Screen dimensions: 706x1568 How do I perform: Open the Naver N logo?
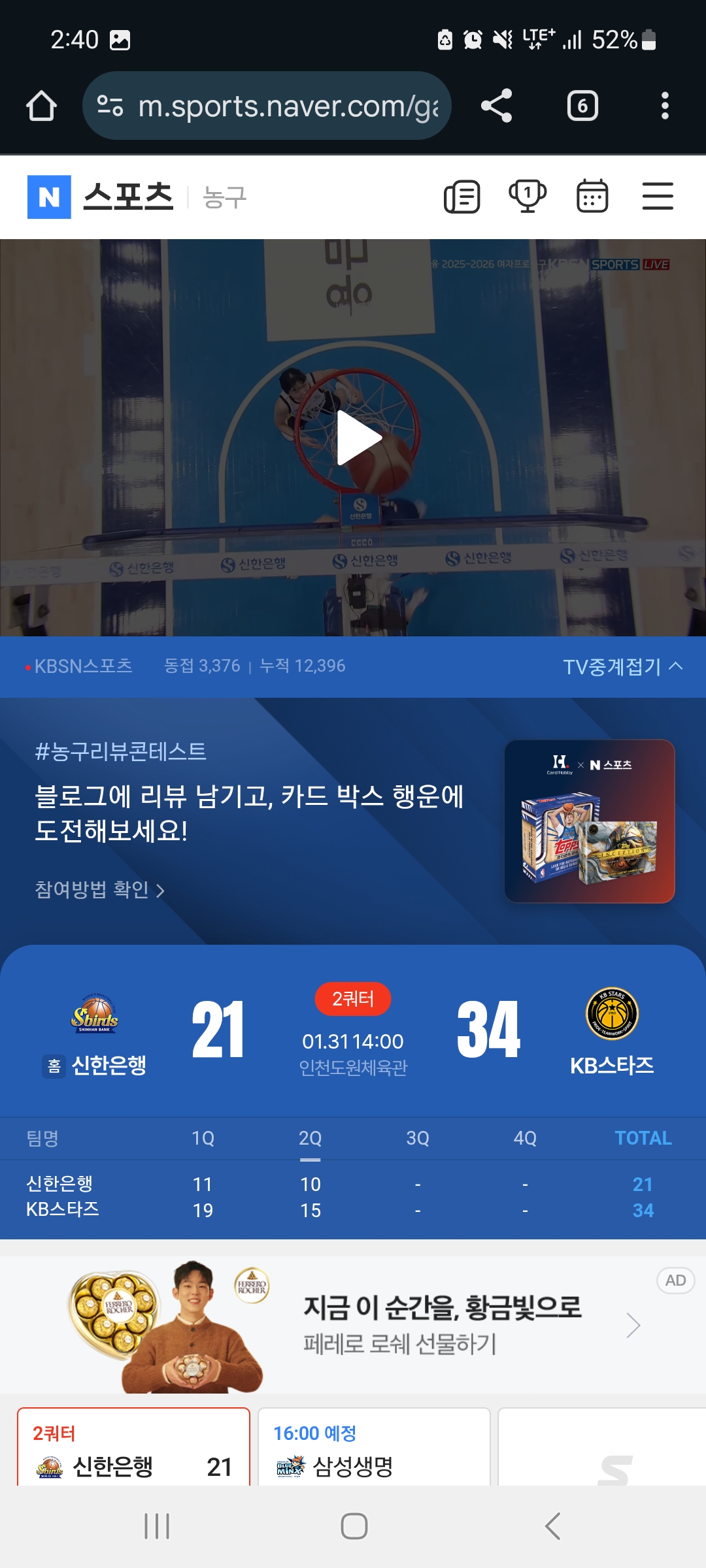(x=49, y=197)
